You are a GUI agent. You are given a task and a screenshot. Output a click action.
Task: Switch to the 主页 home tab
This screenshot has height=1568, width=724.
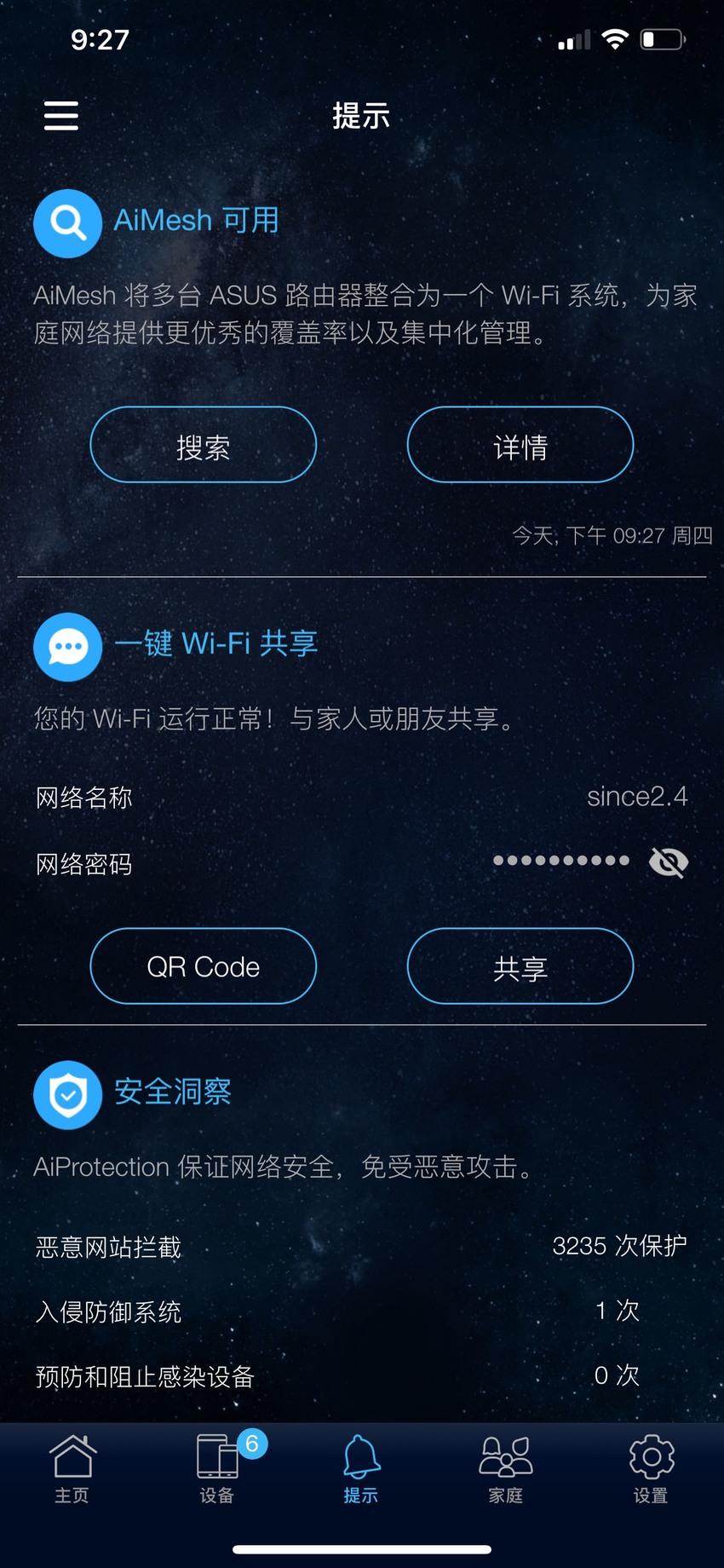tap(72, 1469)
